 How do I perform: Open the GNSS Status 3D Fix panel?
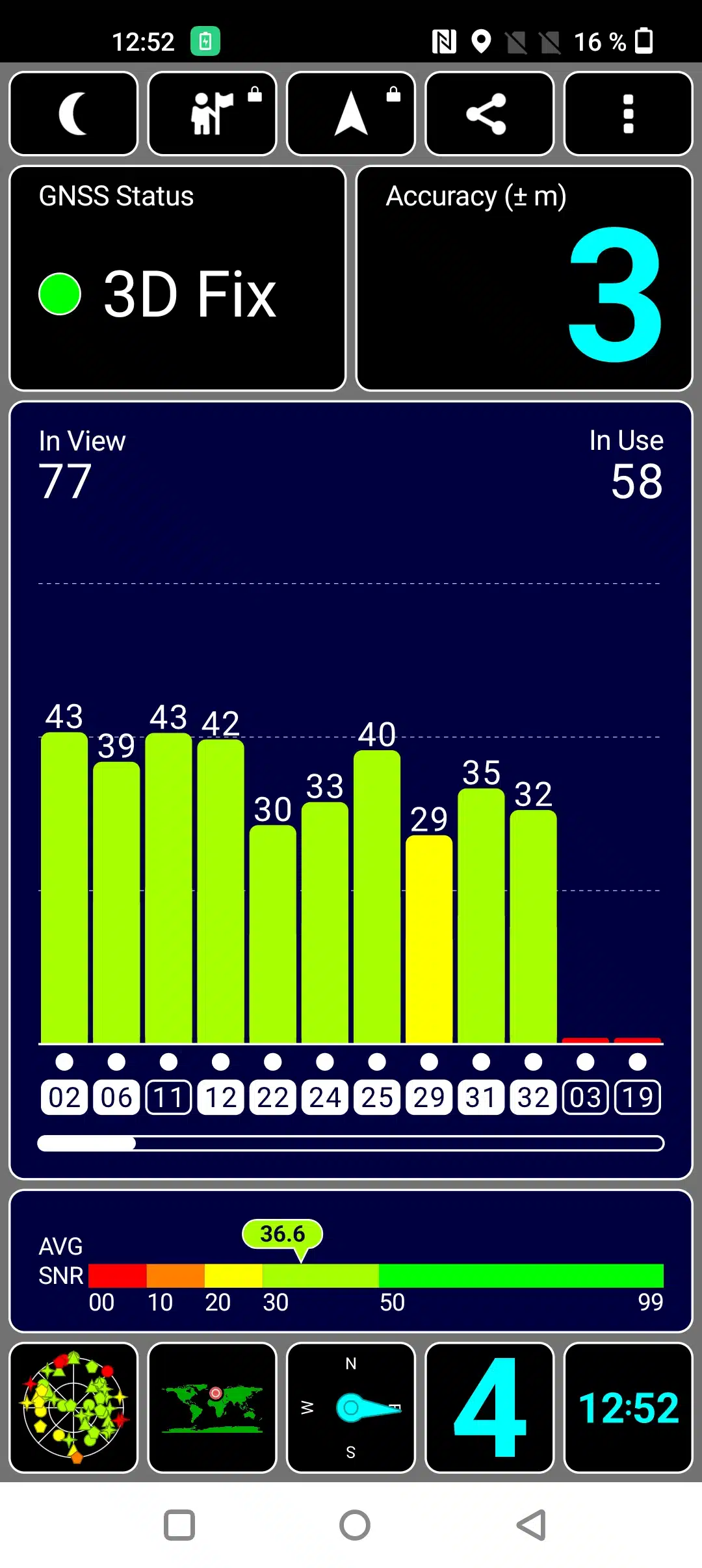pos(177,278)
